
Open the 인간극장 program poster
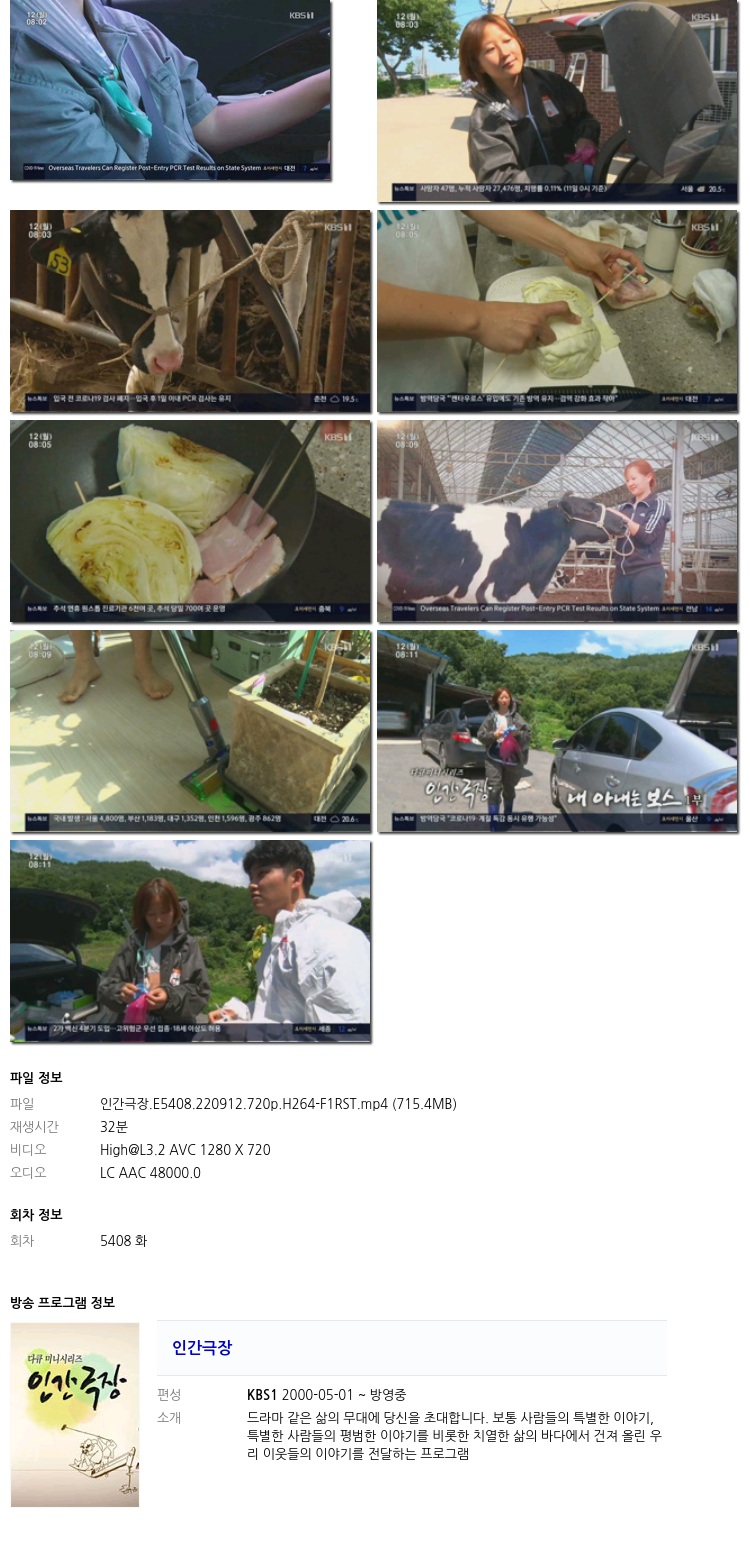[x=75, y=1414]
